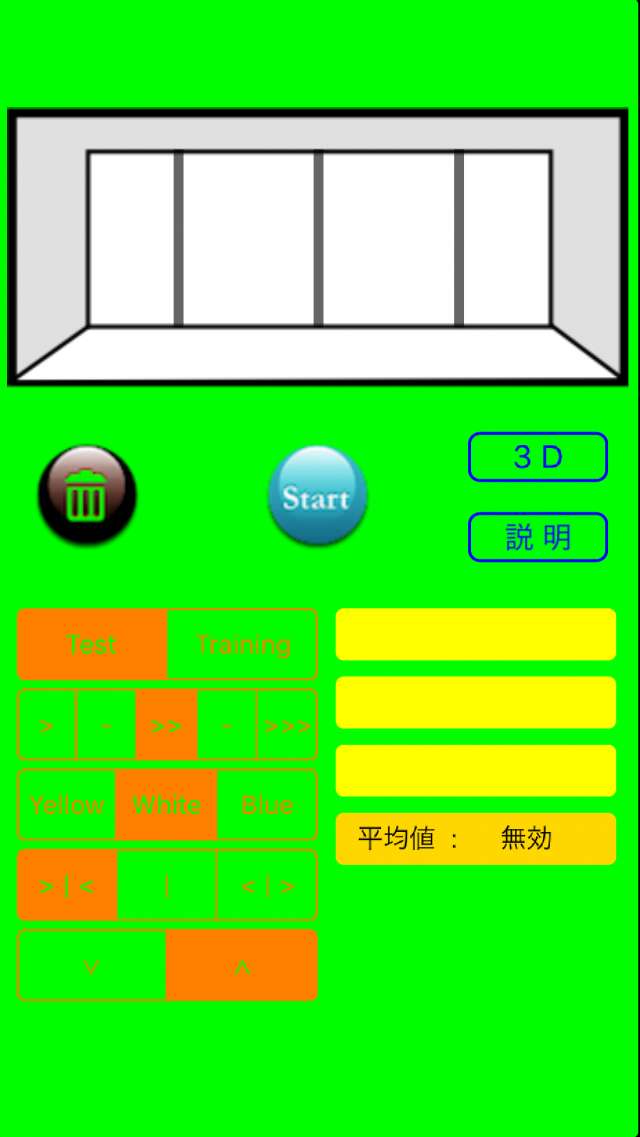Tap the trash can icon
This screenshot has height=1137, width=640.
[87, 495]
